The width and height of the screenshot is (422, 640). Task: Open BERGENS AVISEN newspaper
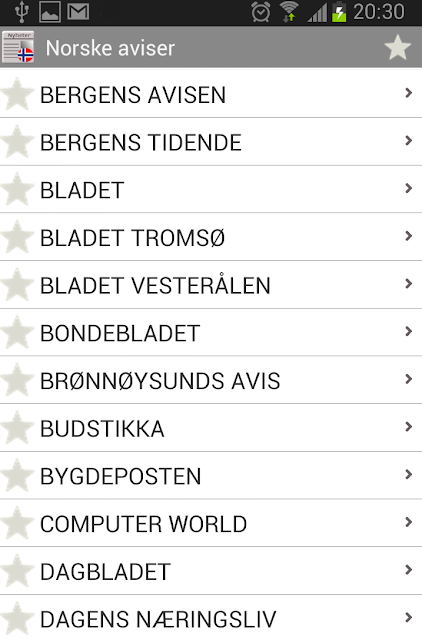[x=211, y=94]
